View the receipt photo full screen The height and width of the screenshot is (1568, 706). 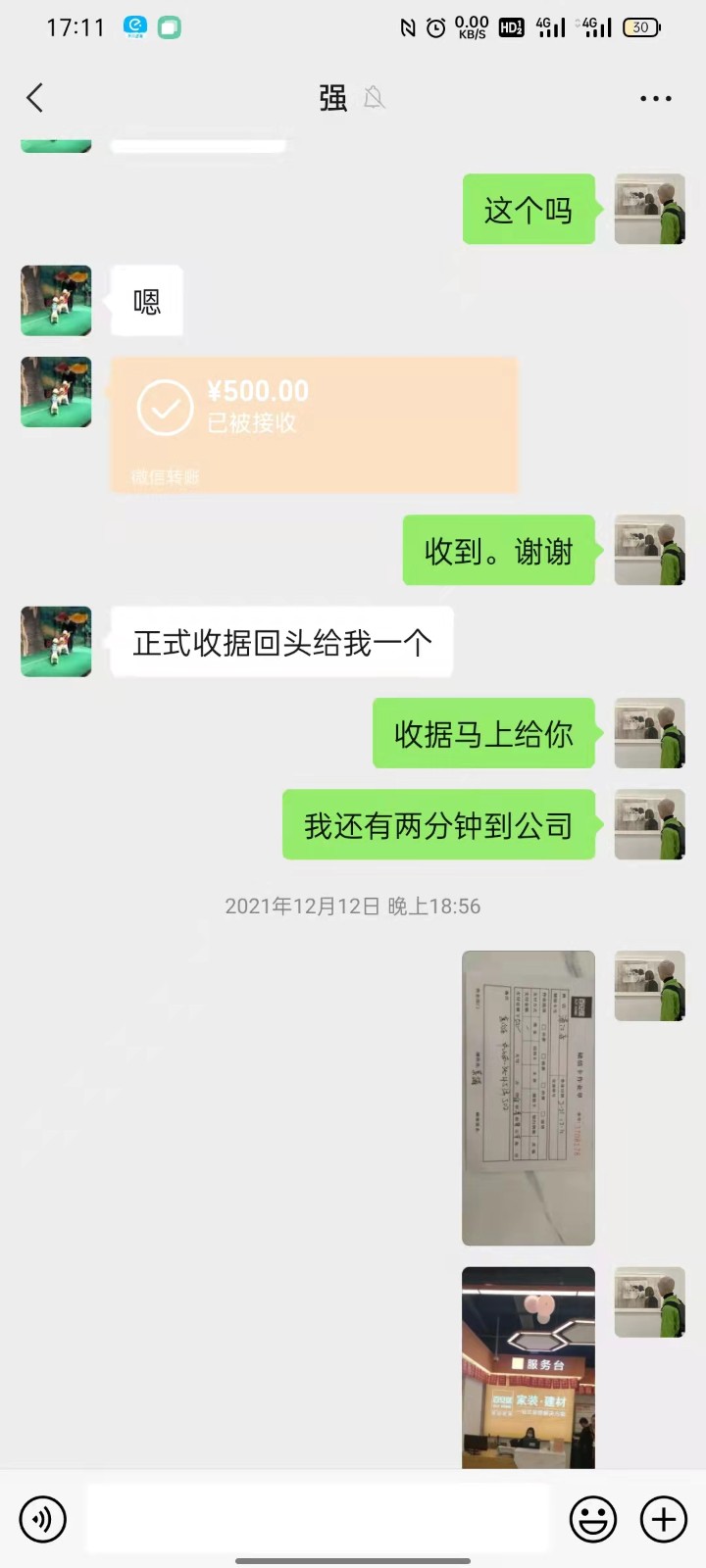pos(528,1098)
